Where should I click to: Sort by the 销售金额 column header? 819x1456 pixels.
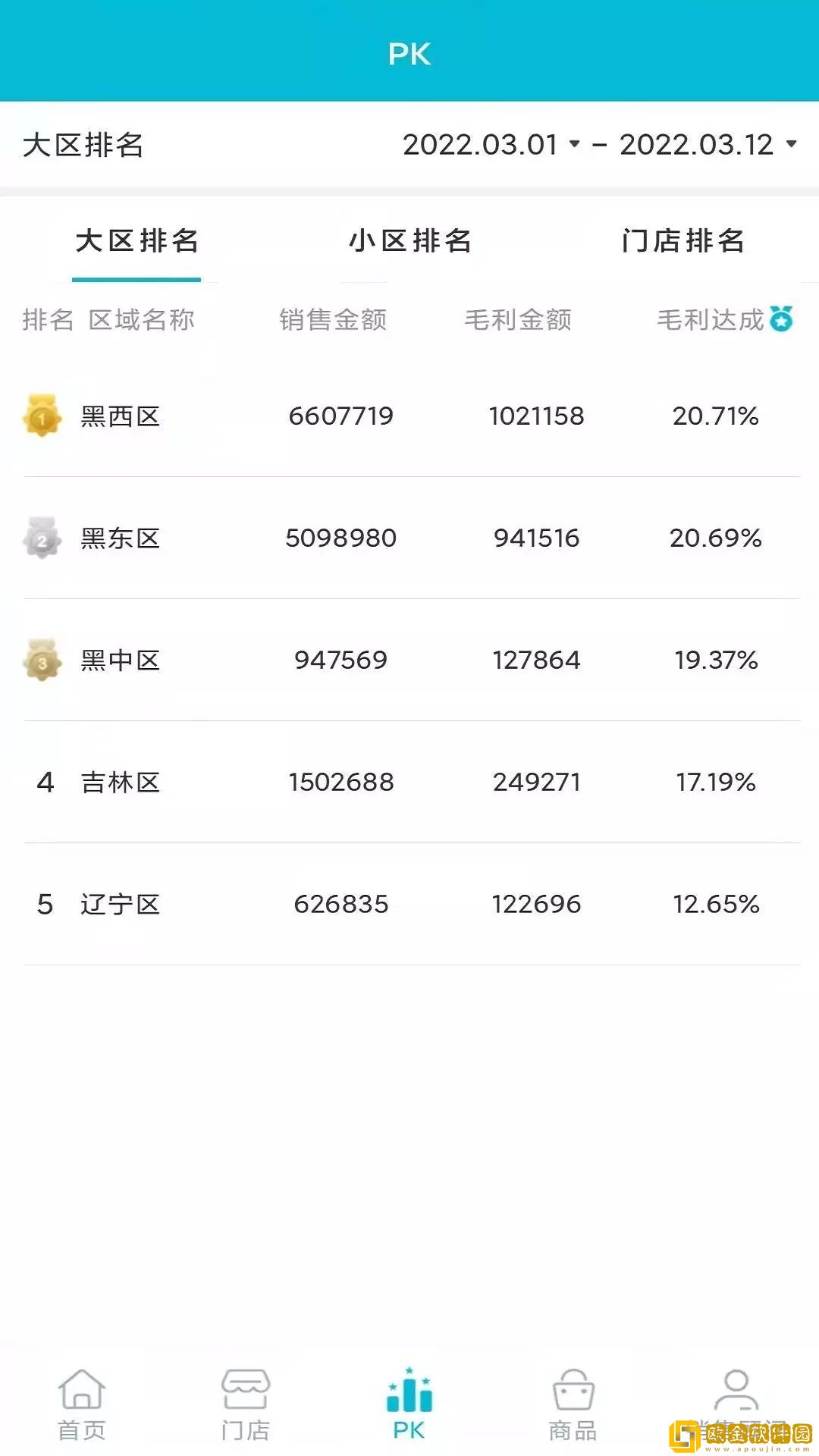(x=334, y=319)
